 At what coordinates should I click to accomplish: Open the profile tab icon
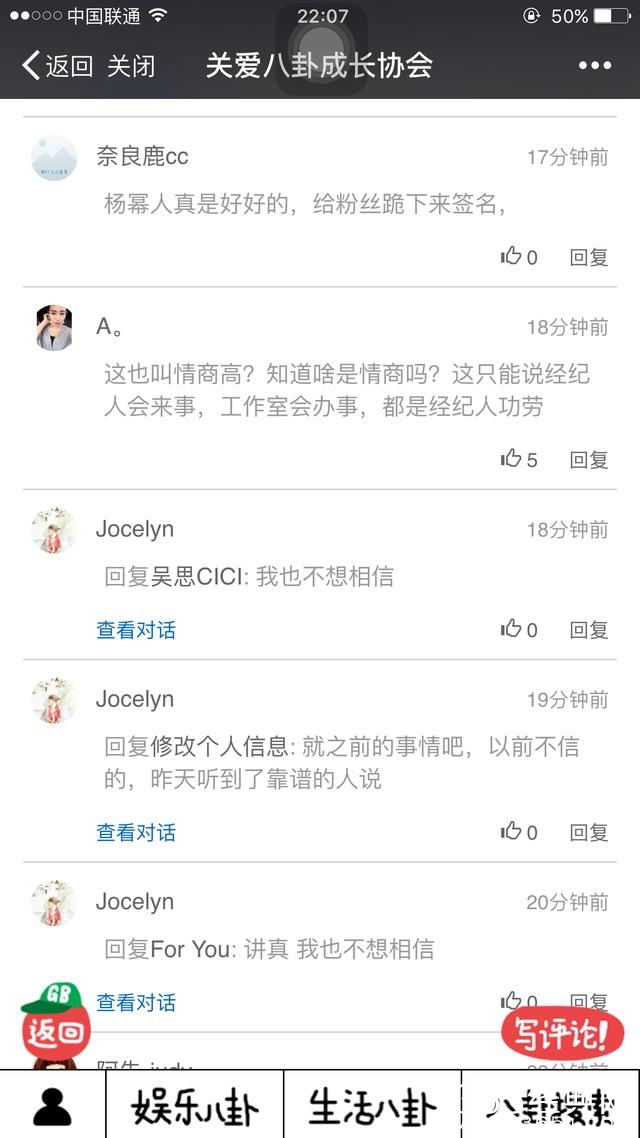coord(52,1106)
